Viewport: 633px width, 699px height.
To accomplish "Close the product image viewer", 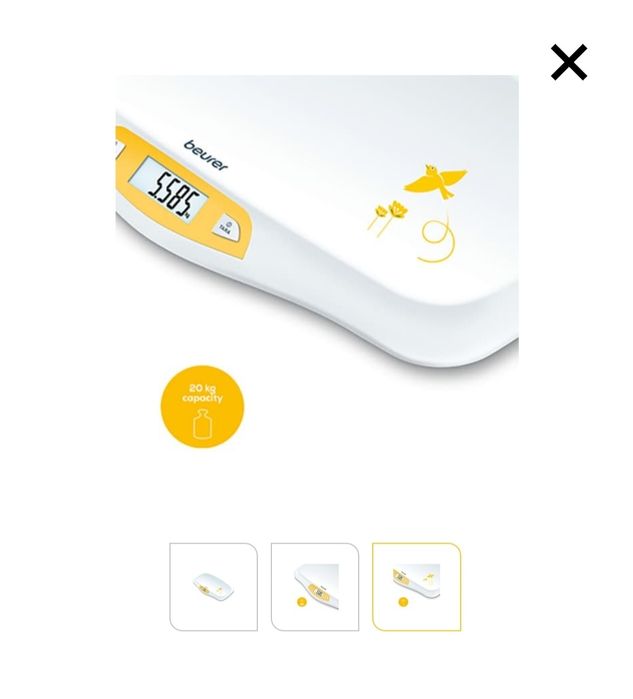I will tap(568, 63).
